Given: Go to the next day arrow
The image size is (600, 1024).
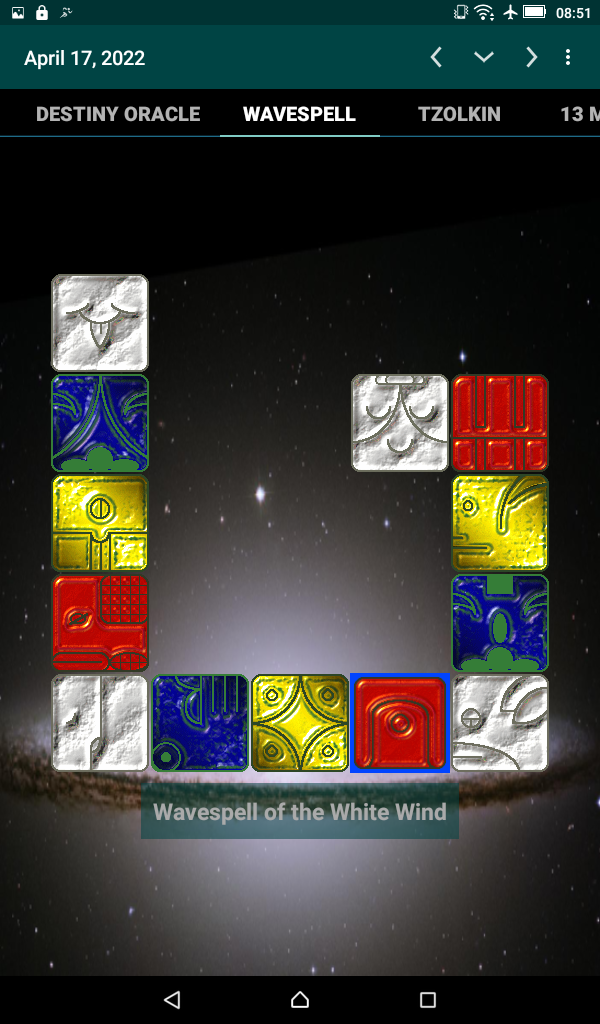Looking at the screenshot, I should [x=531, y=58].
